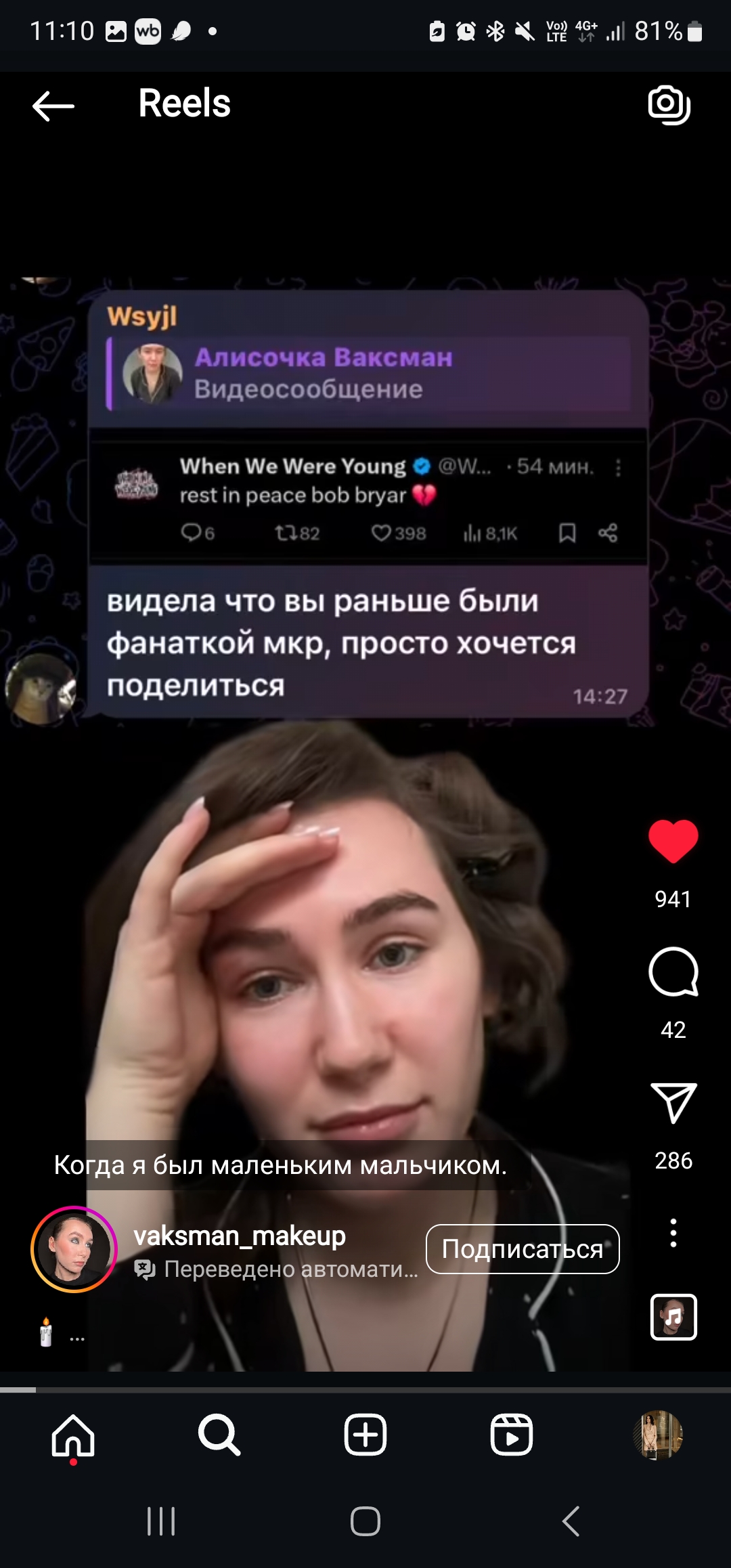Switch to the Home tab
The width and height of the screenshot is (731, 1568).
(73, 1435)
